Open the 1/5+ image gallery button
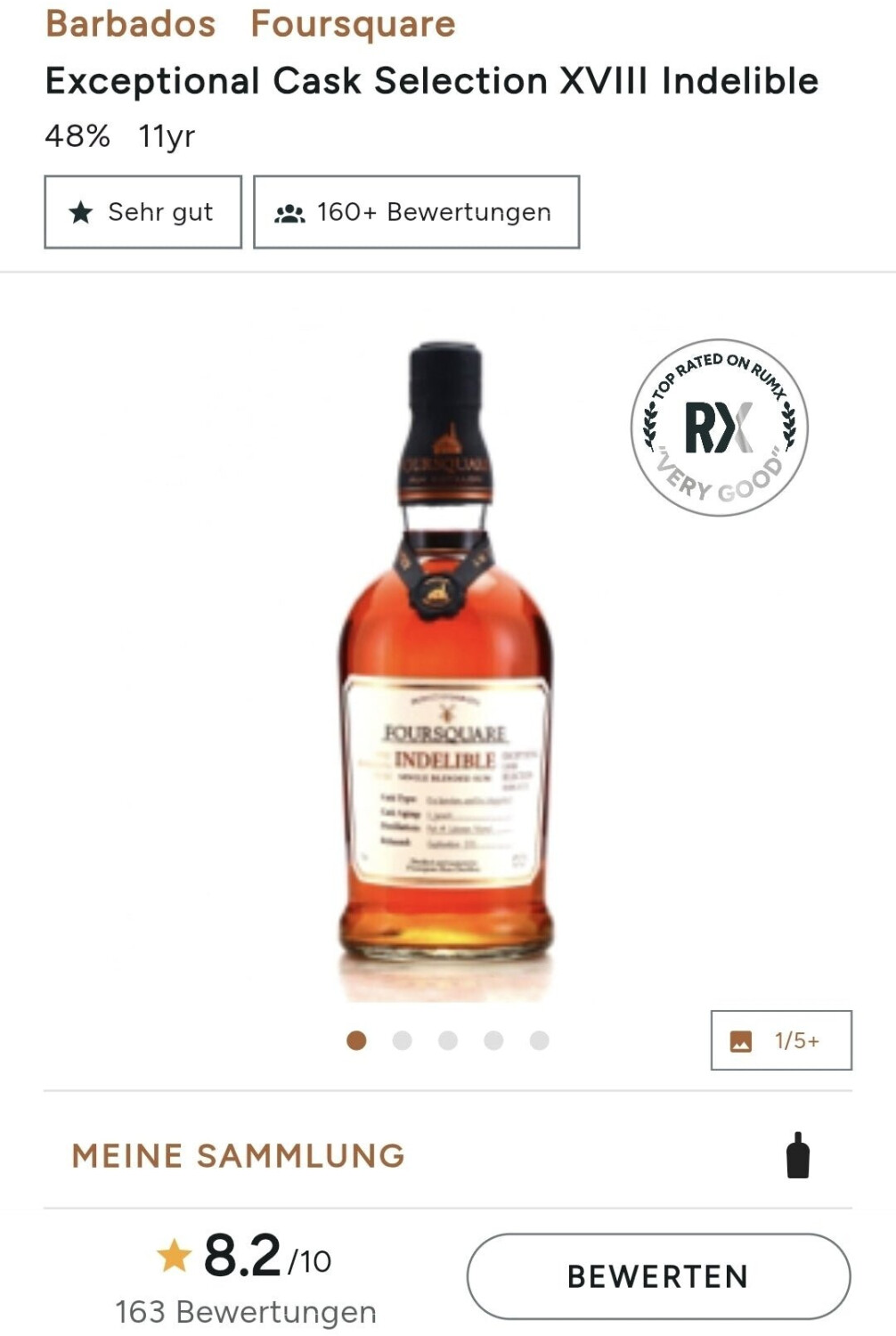The image size is (896, 1336). point(780,1039)
